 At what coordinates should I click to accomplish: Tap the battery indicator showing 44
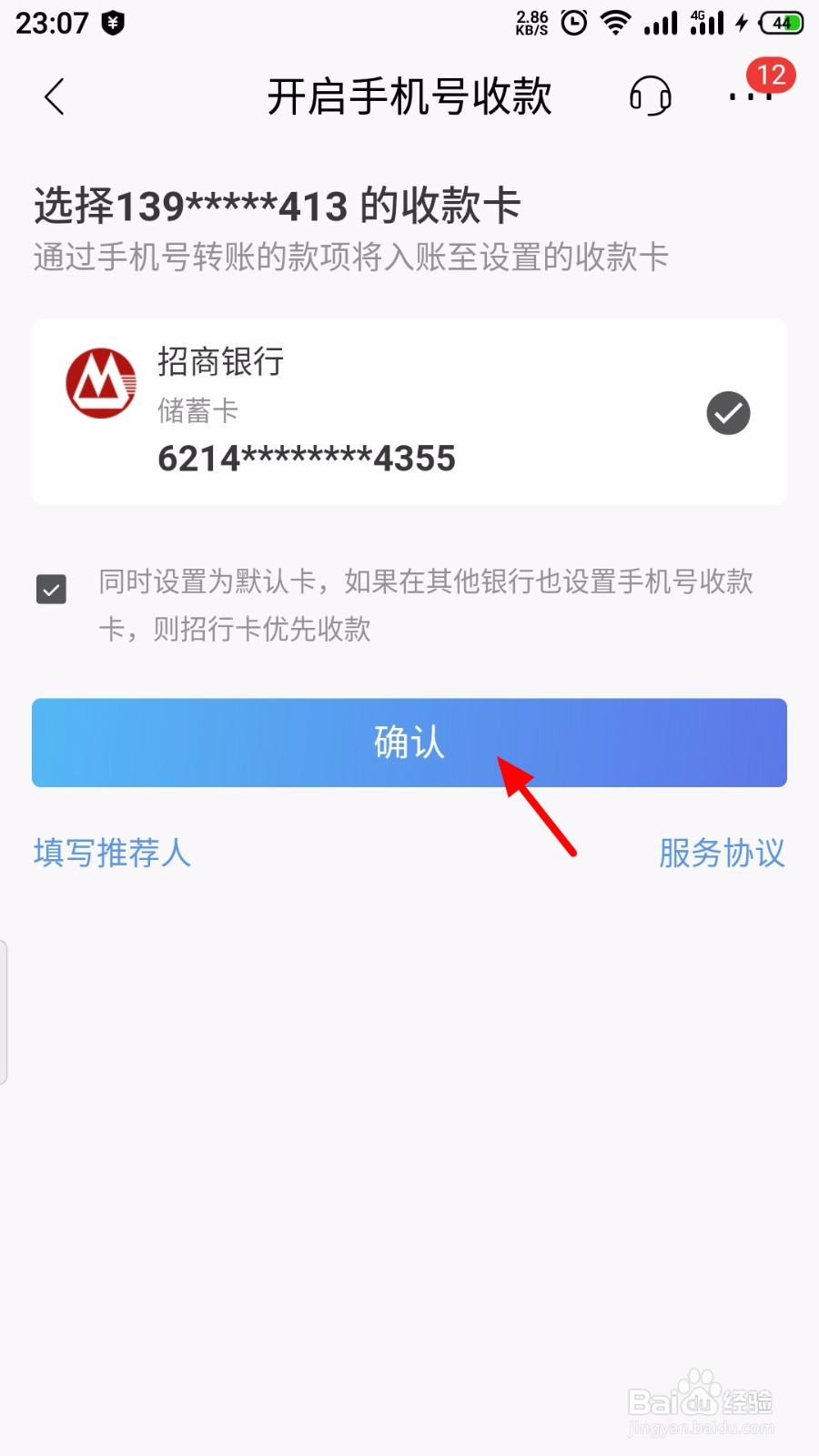(781, 23)
